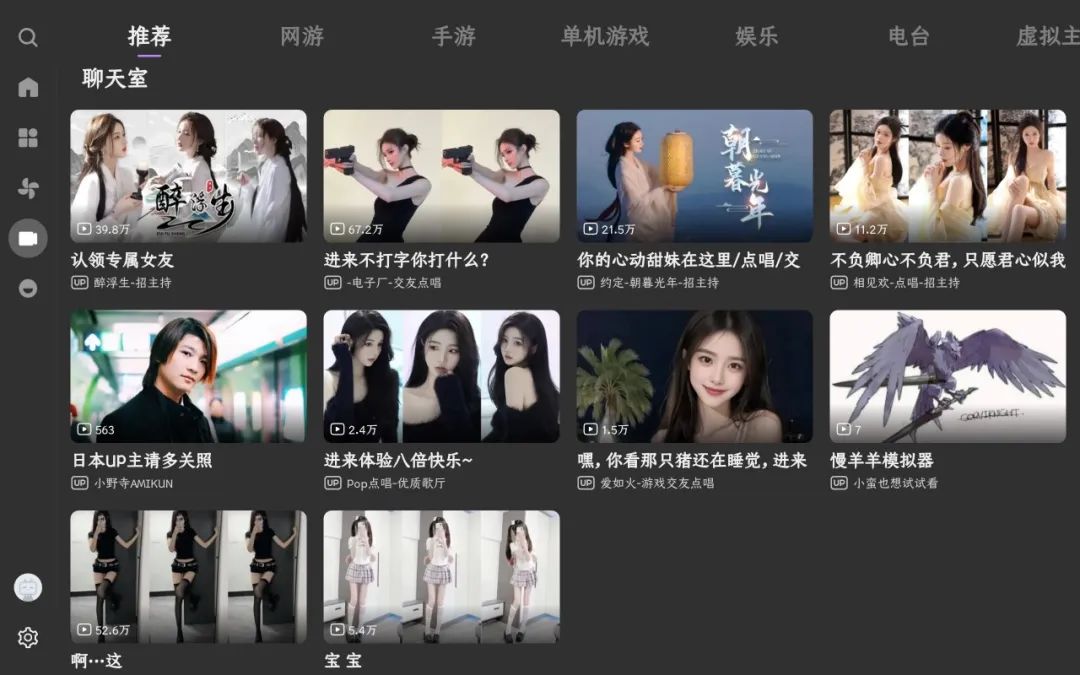The height and width of the screenshot is (675, 1080).
Task: Open the pinwheel icon in sidebar
Action: 28,188
